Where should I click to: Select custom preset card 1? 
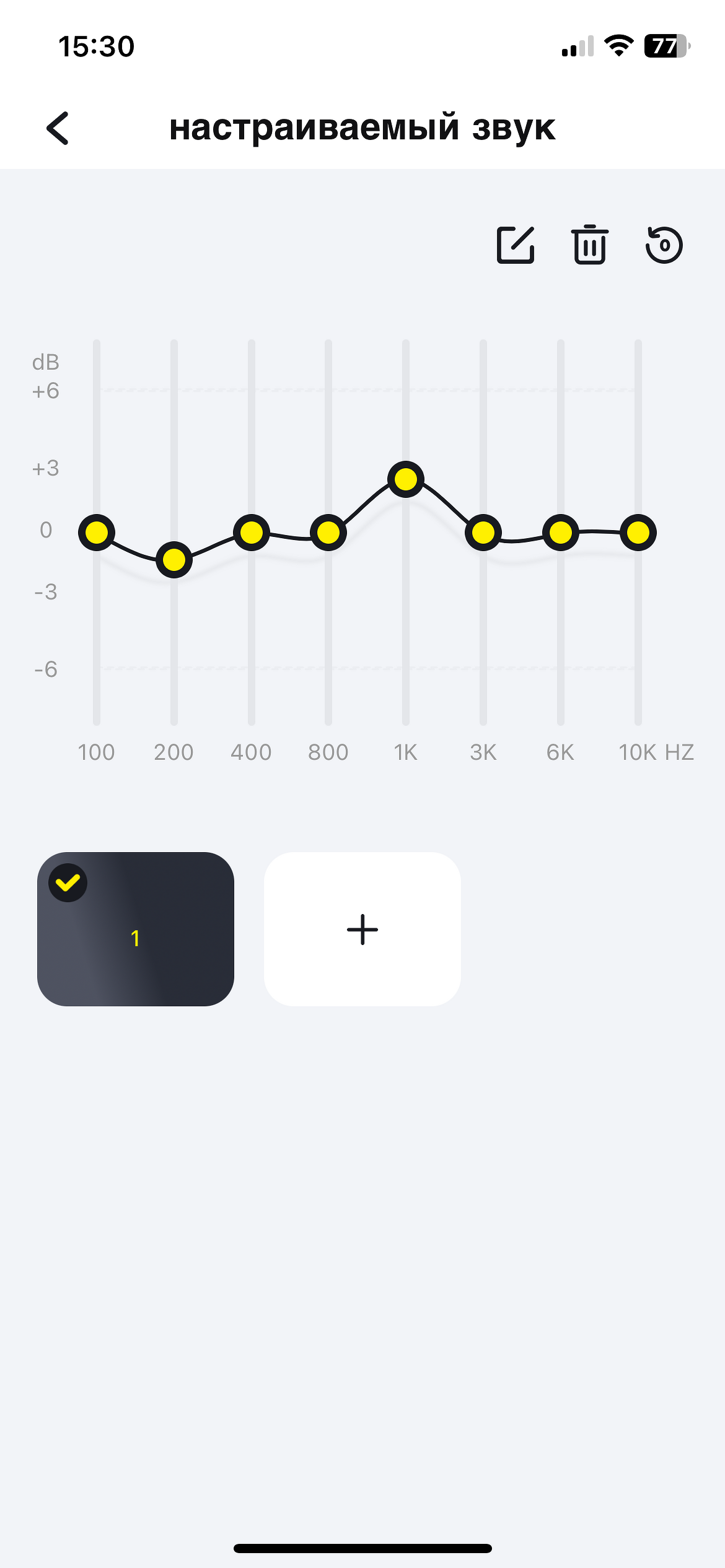[136, 928]
